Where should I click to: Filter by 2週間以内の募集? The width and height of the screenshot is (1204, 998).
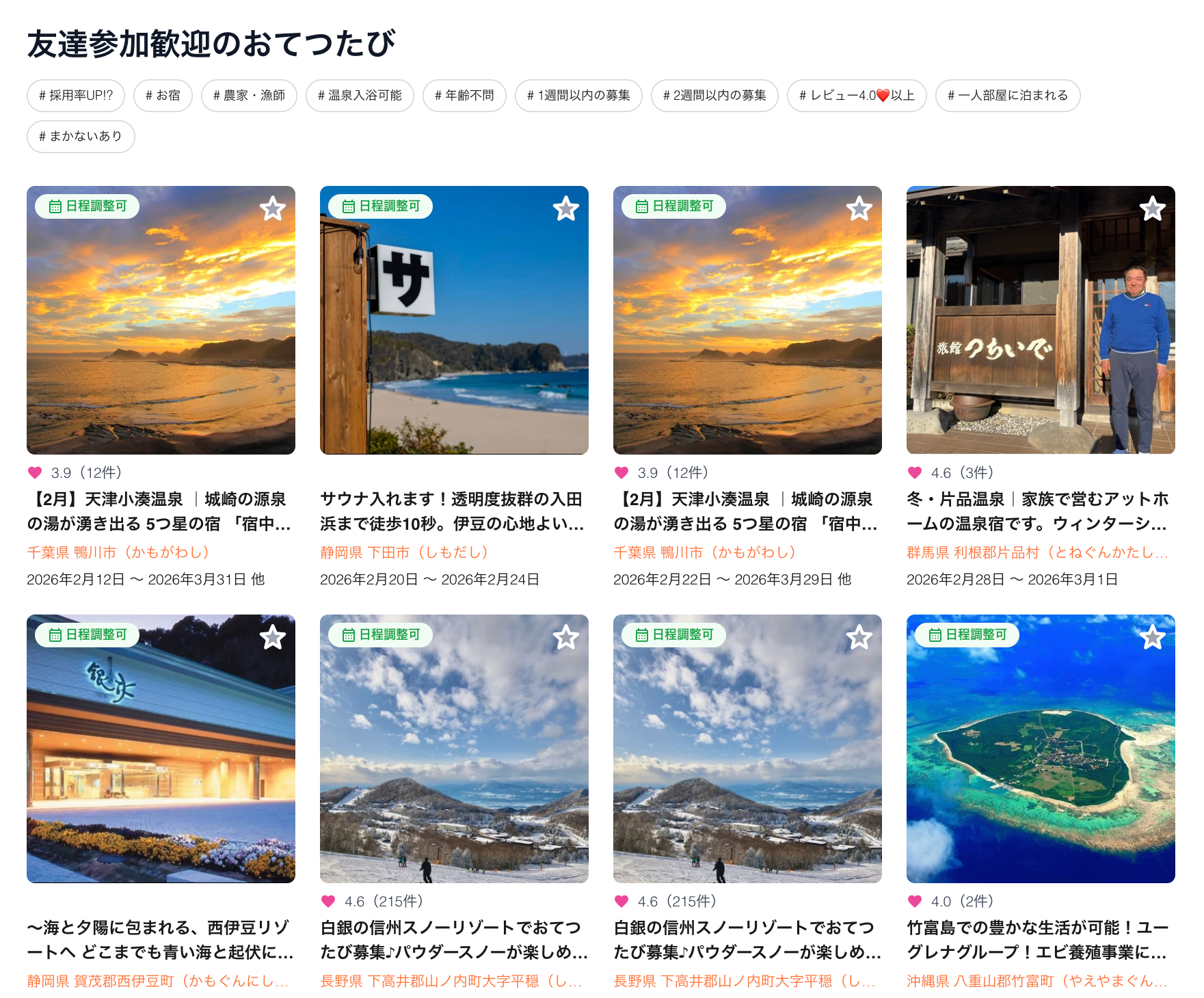714,96
